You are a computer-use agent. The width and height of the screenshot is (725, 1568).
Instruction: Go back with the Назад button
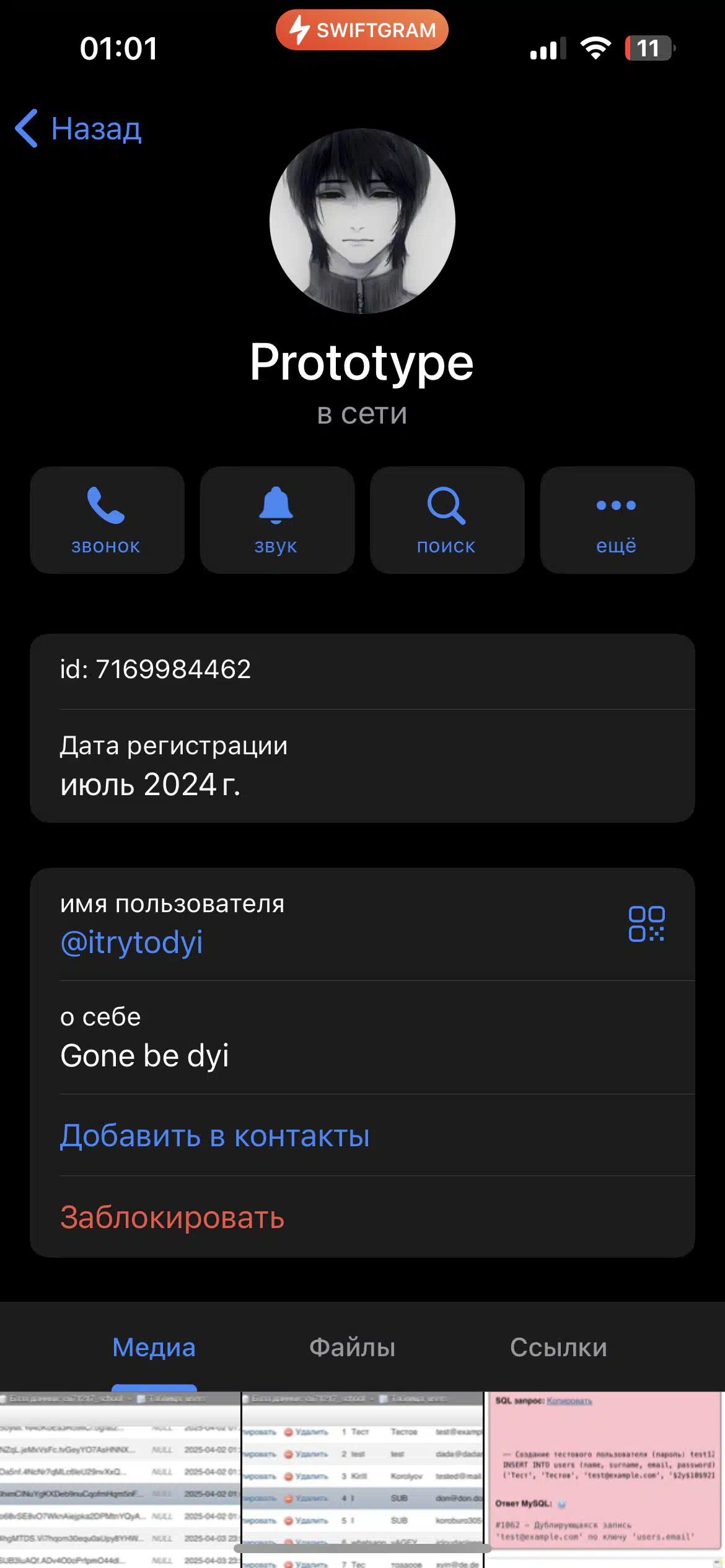(x=79, y=129)
